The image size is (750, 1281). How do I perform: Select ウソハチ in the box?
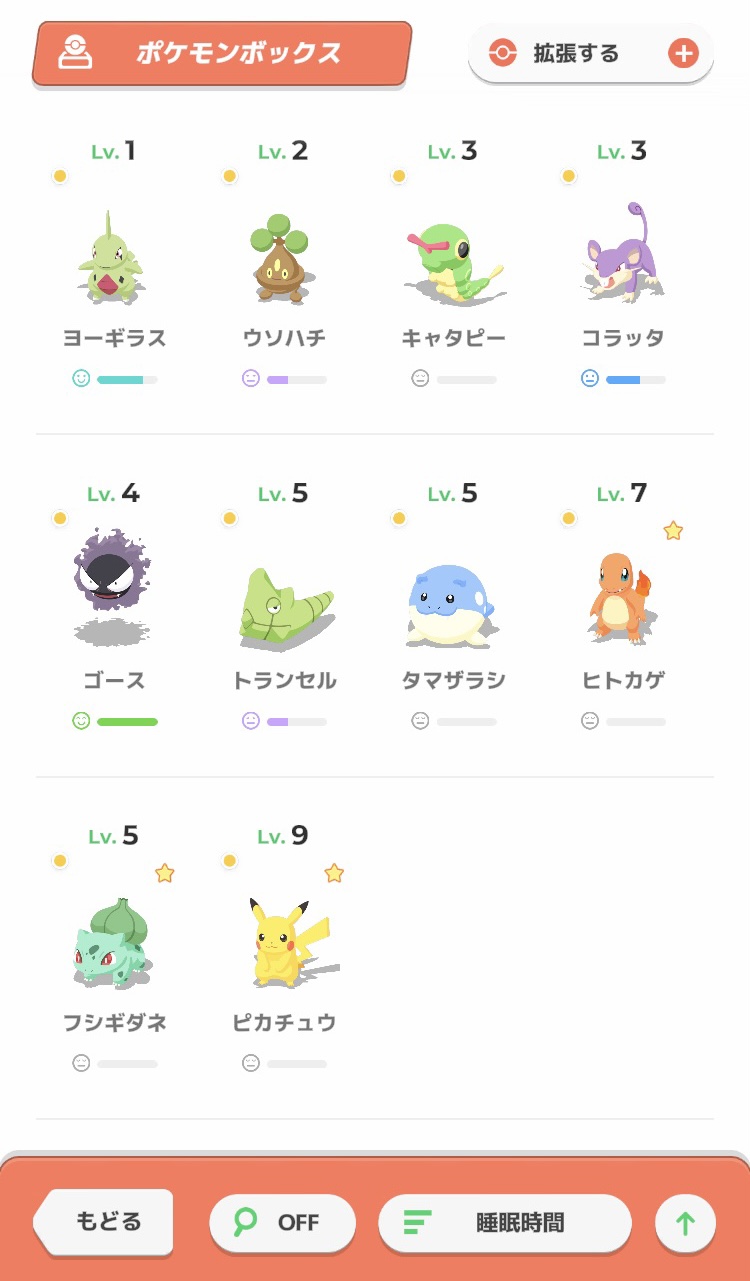click(283, 257)
